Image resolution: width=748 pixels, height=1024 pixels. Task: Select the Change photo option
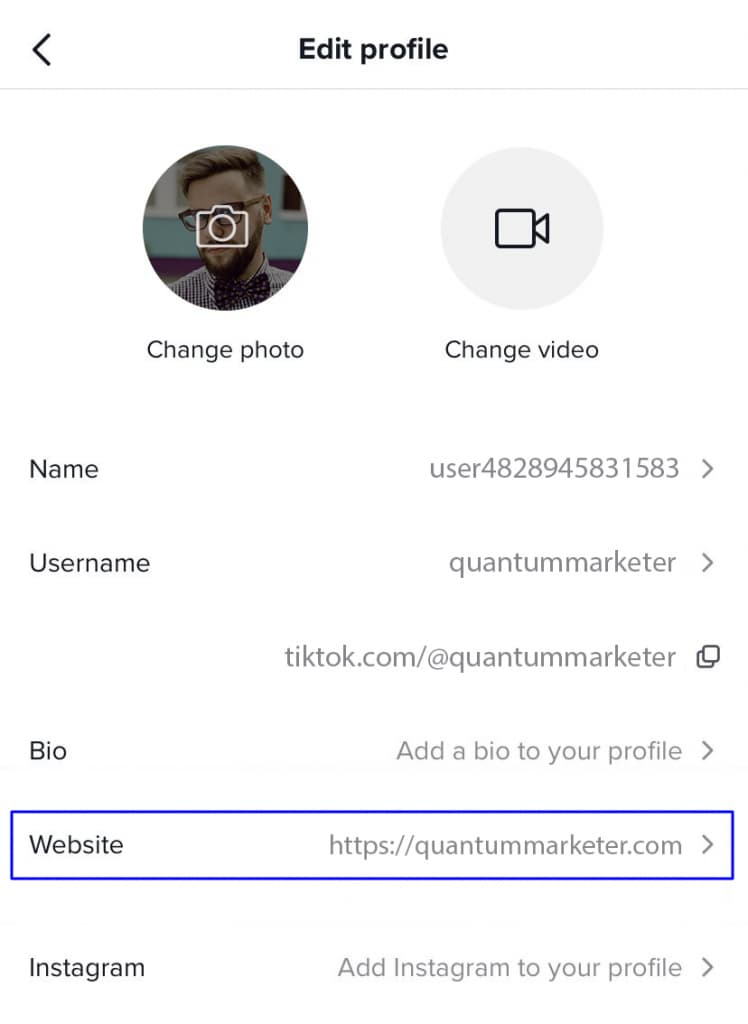pyautogui.click(x=225, y=349)
